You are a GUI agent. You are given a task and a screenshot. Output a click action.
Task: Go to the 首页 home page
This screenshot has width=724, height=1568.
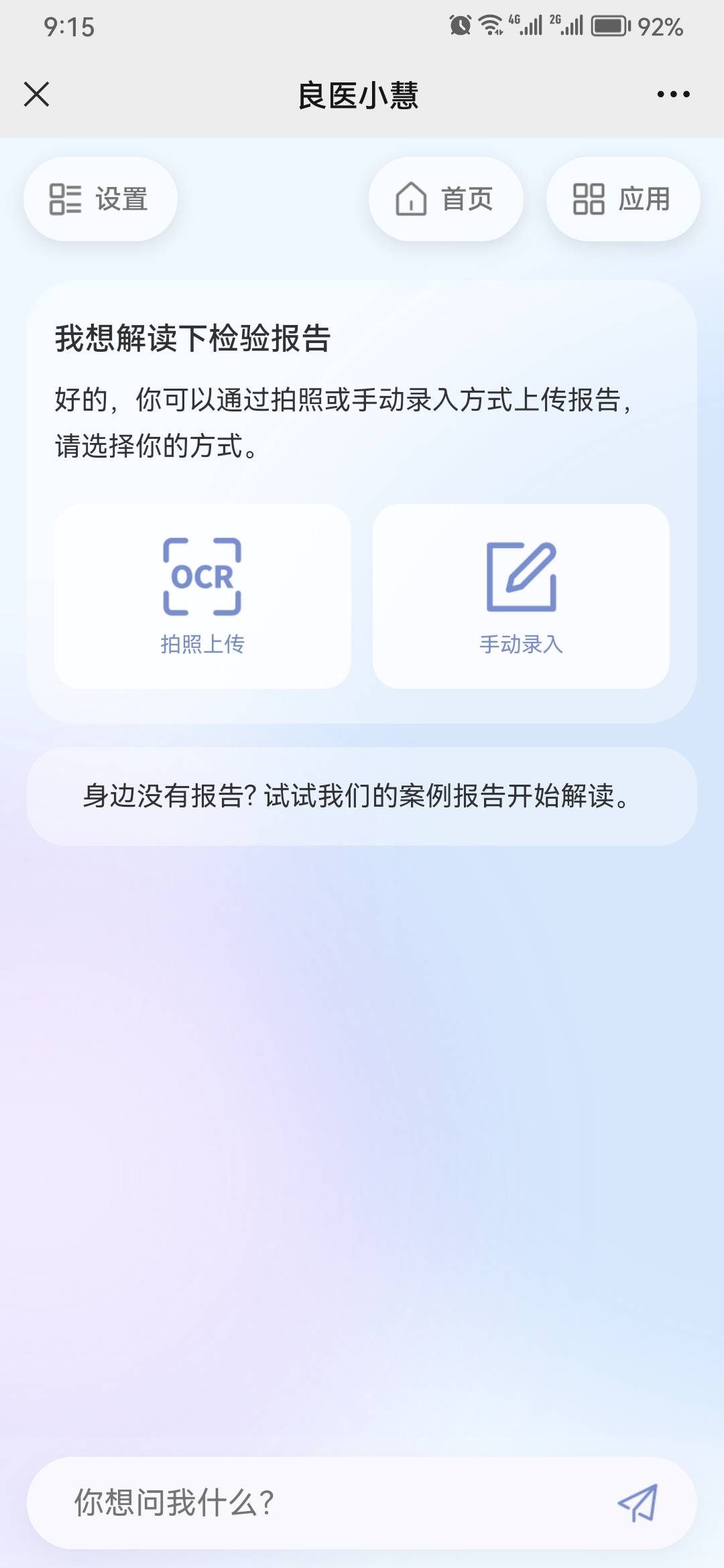click(446, 199)
